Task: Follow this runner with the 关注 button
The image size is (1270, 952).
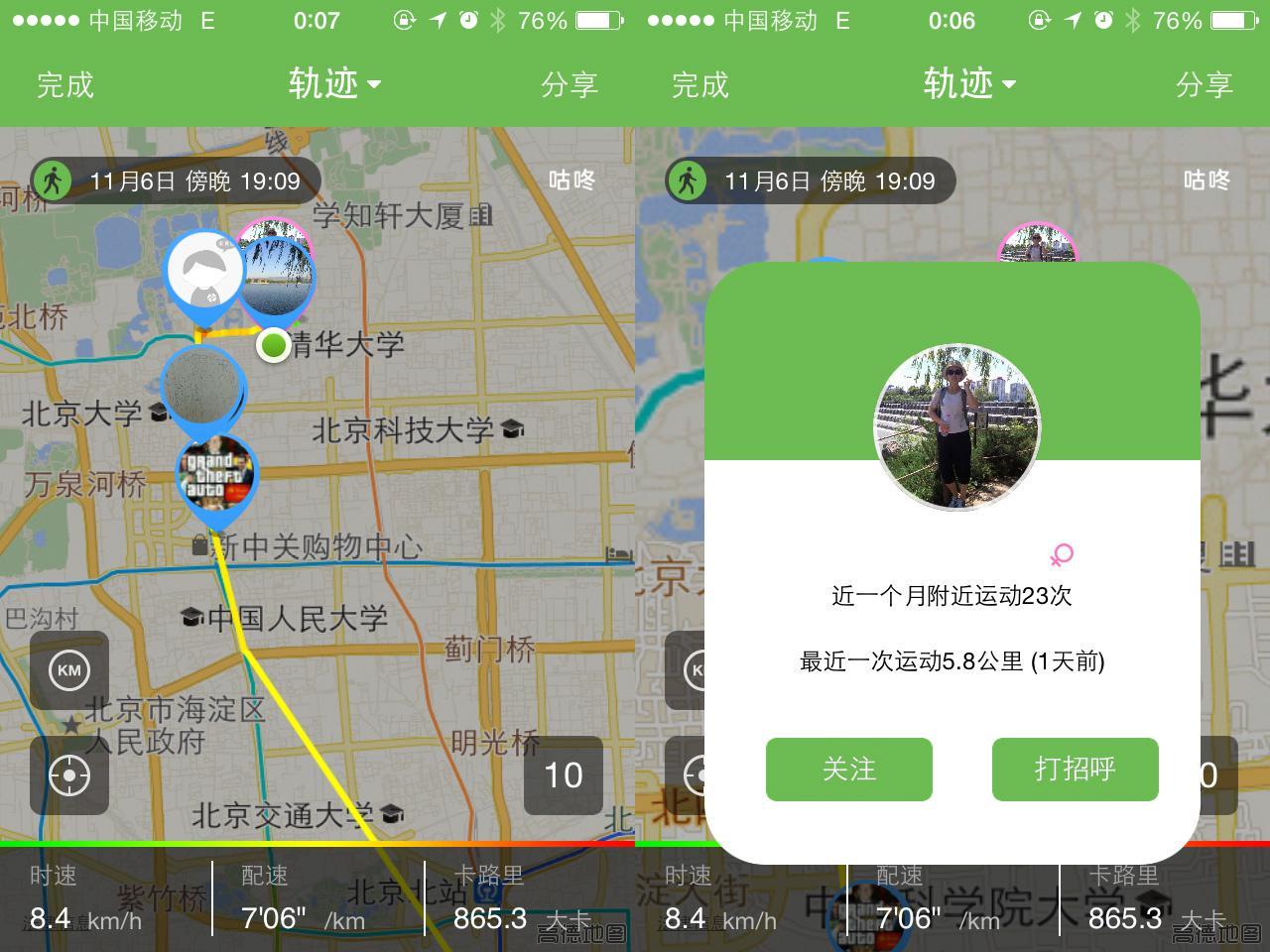Action: tap(848, 769)
